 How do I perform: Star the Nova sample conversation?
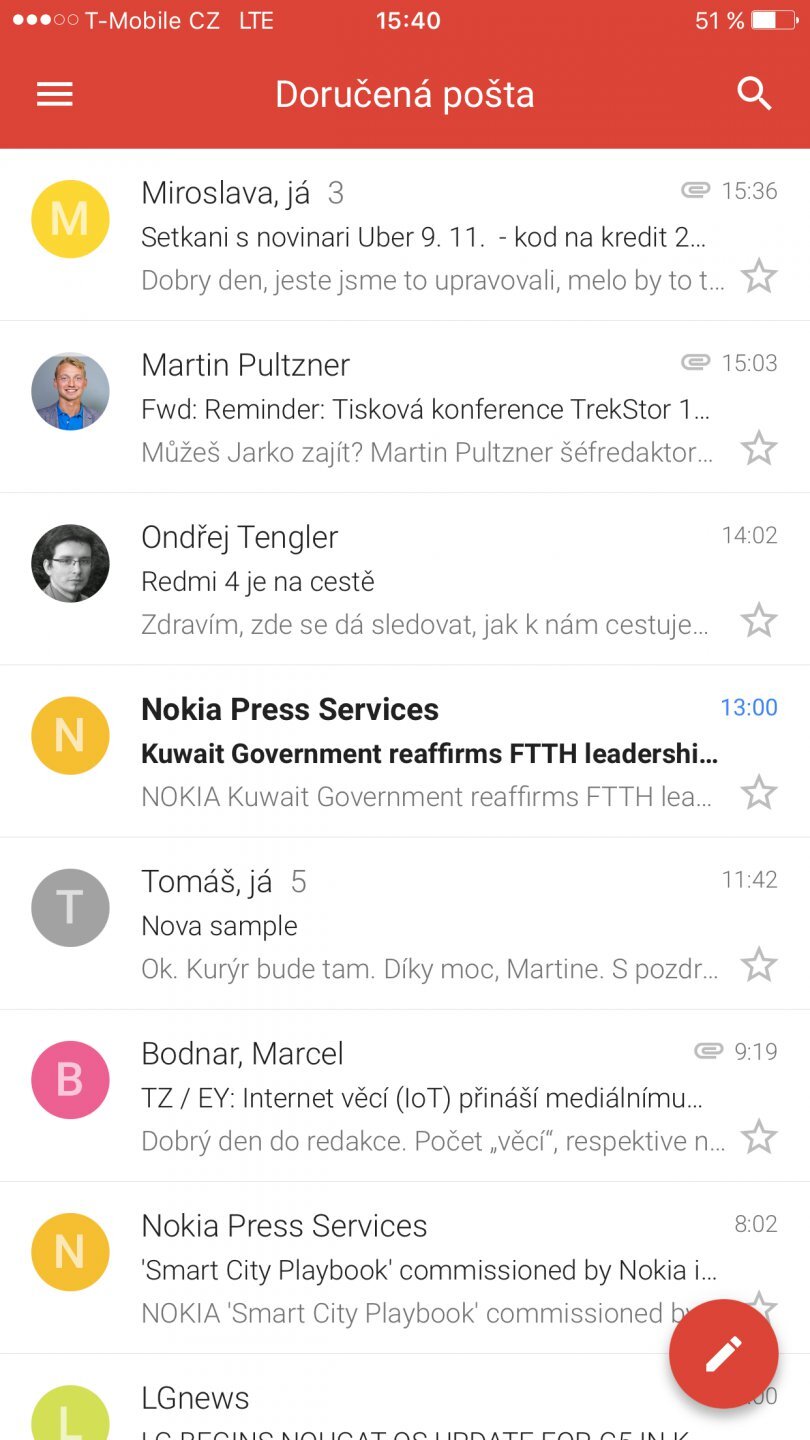pyautogui.click(x=760, y=964)
